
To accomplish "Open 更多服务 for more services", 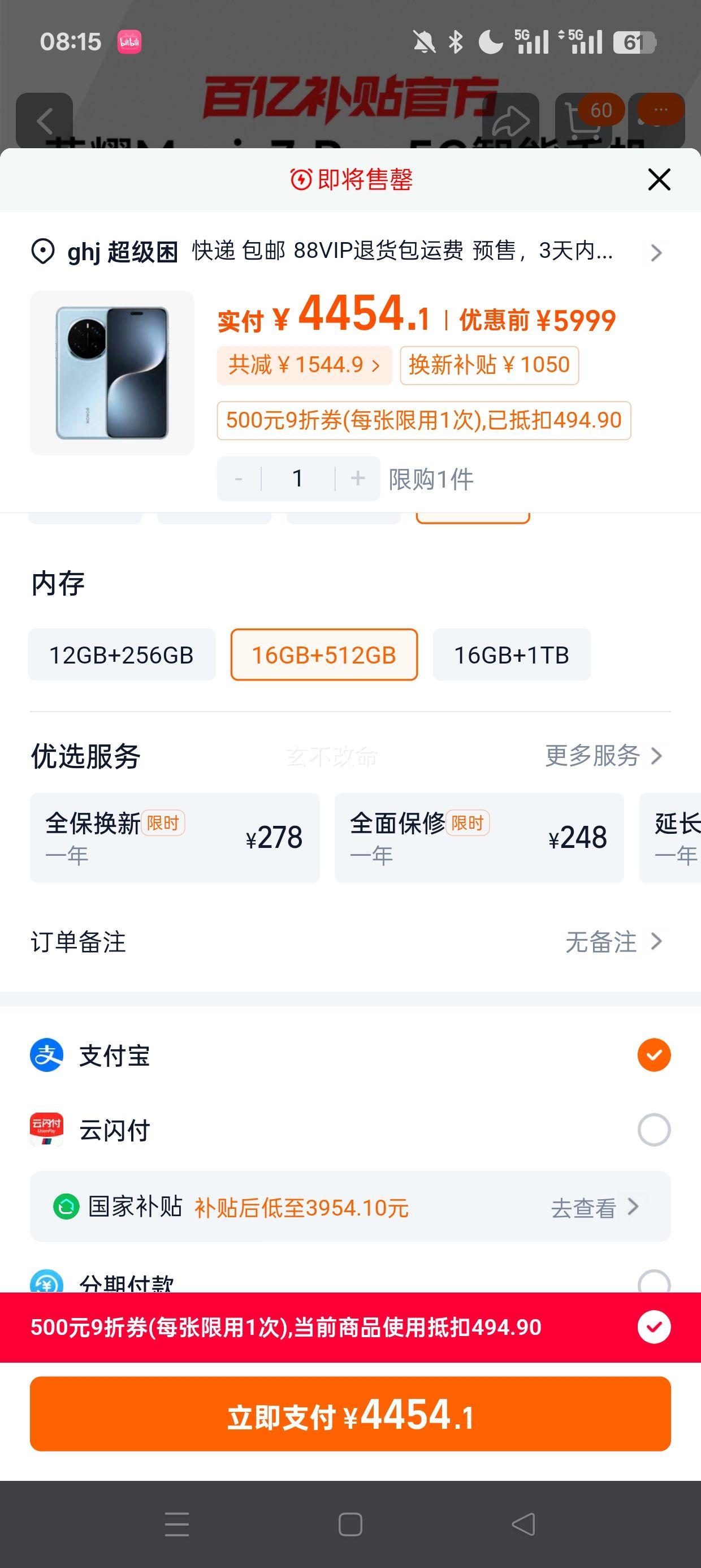I will tap(604, 756).
